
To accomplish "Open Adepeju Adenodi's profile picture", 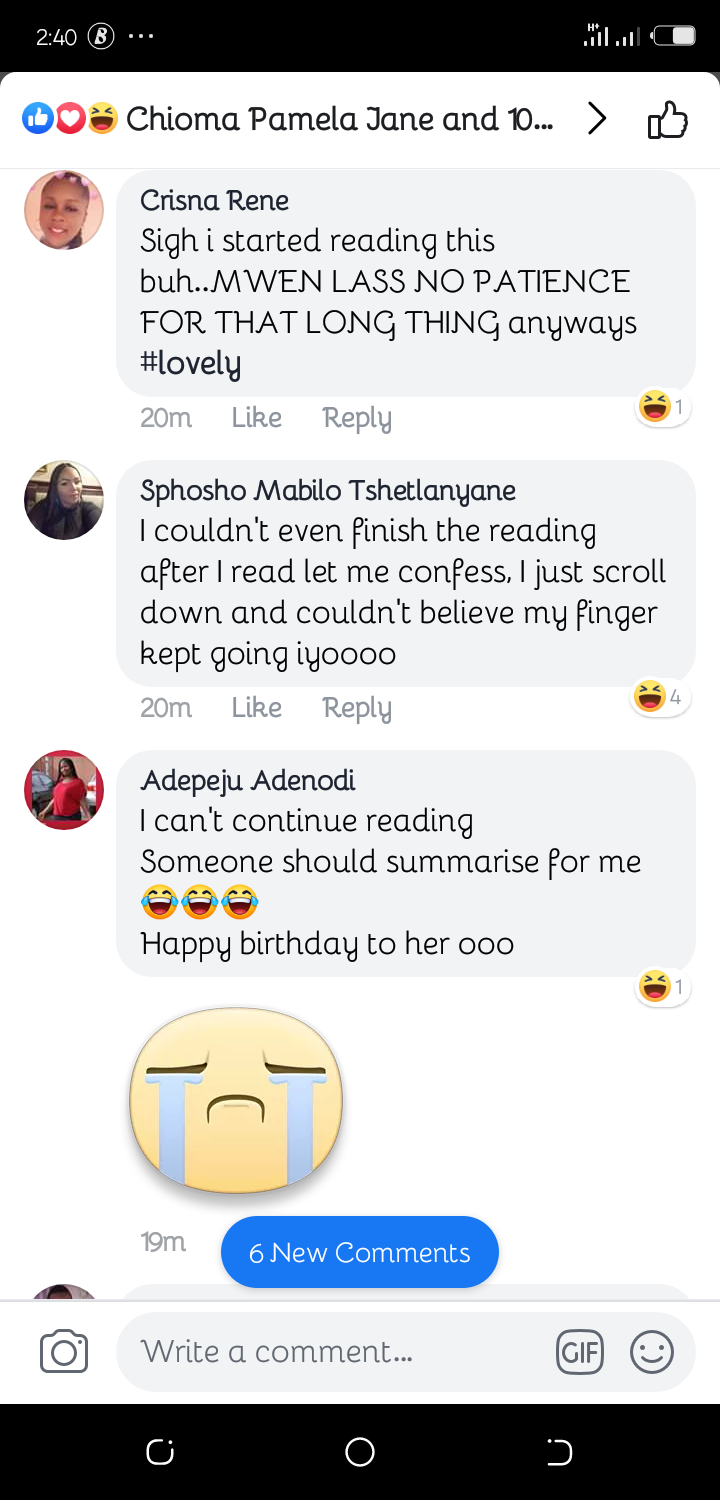I will pyautogui.click(x=64, y=790).
